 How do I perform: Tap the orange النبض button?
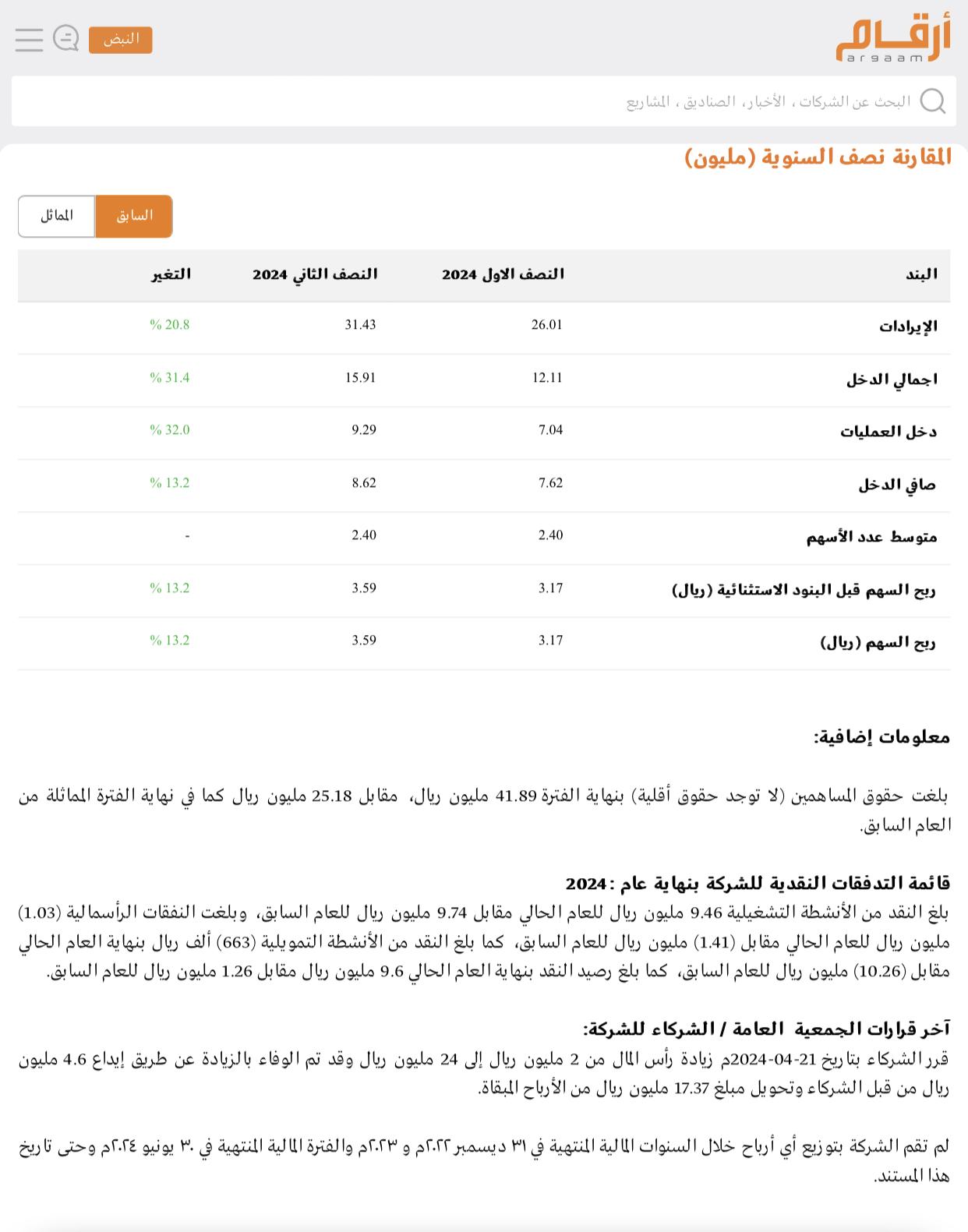(x=121, y=40)
